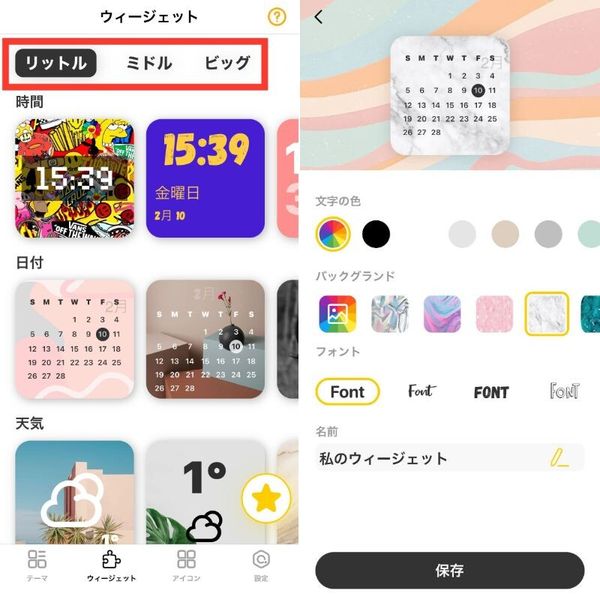Screen dimensions: 600x596
Task: Open the pink calendar date widget
Action: [x=75, y=339]
